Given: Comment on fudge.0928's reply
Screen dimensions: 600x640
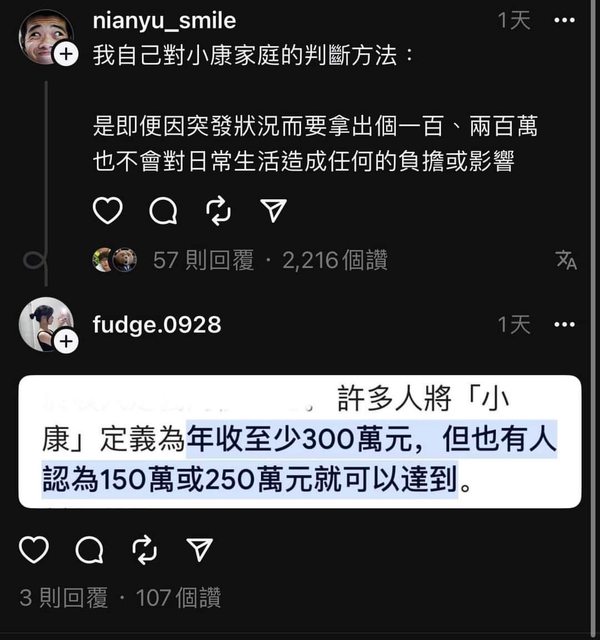Looking at the screenshot, I should pyautogui.click(x=89, y=548).
